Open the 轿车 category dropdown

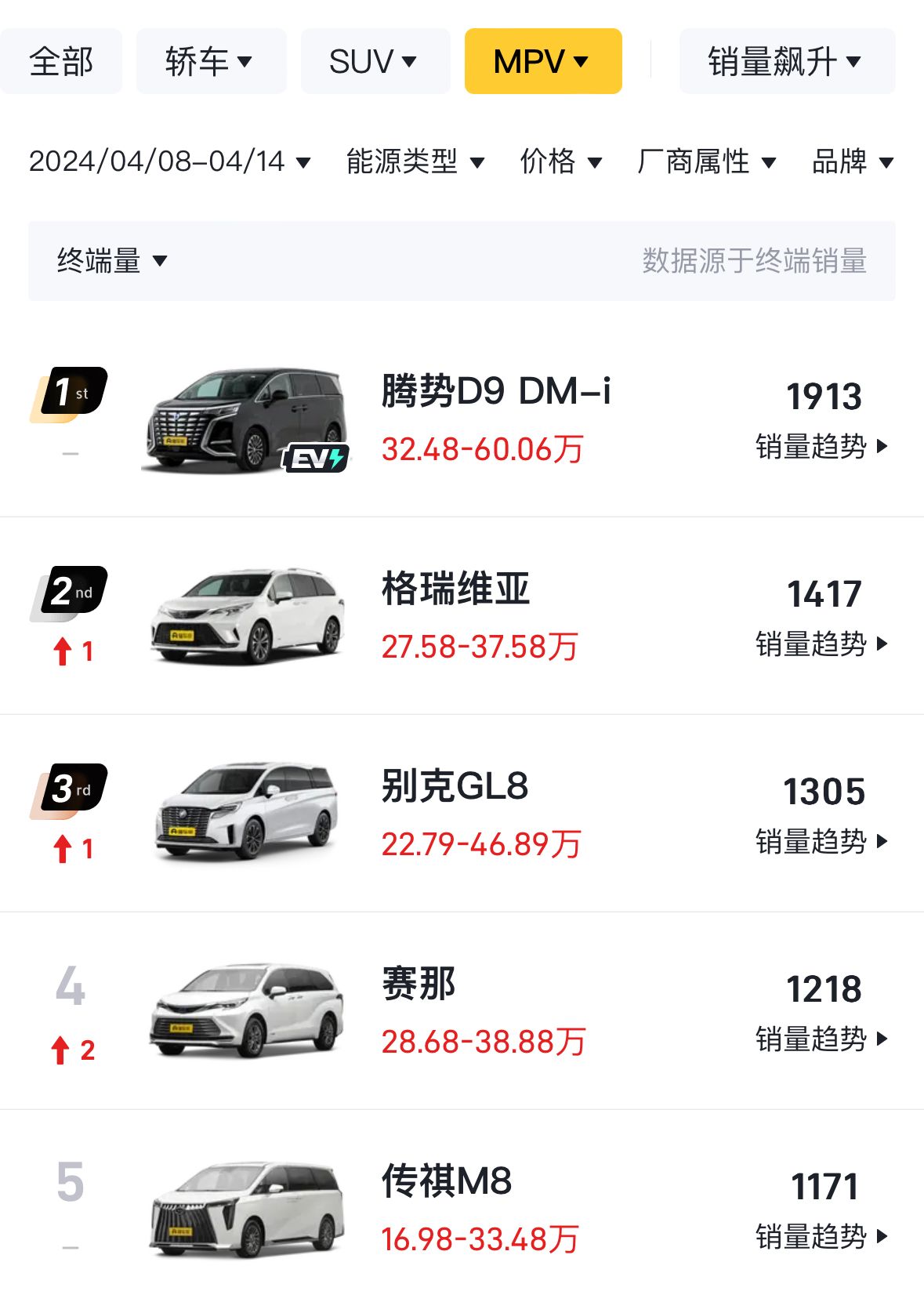[x=210, y=61]
